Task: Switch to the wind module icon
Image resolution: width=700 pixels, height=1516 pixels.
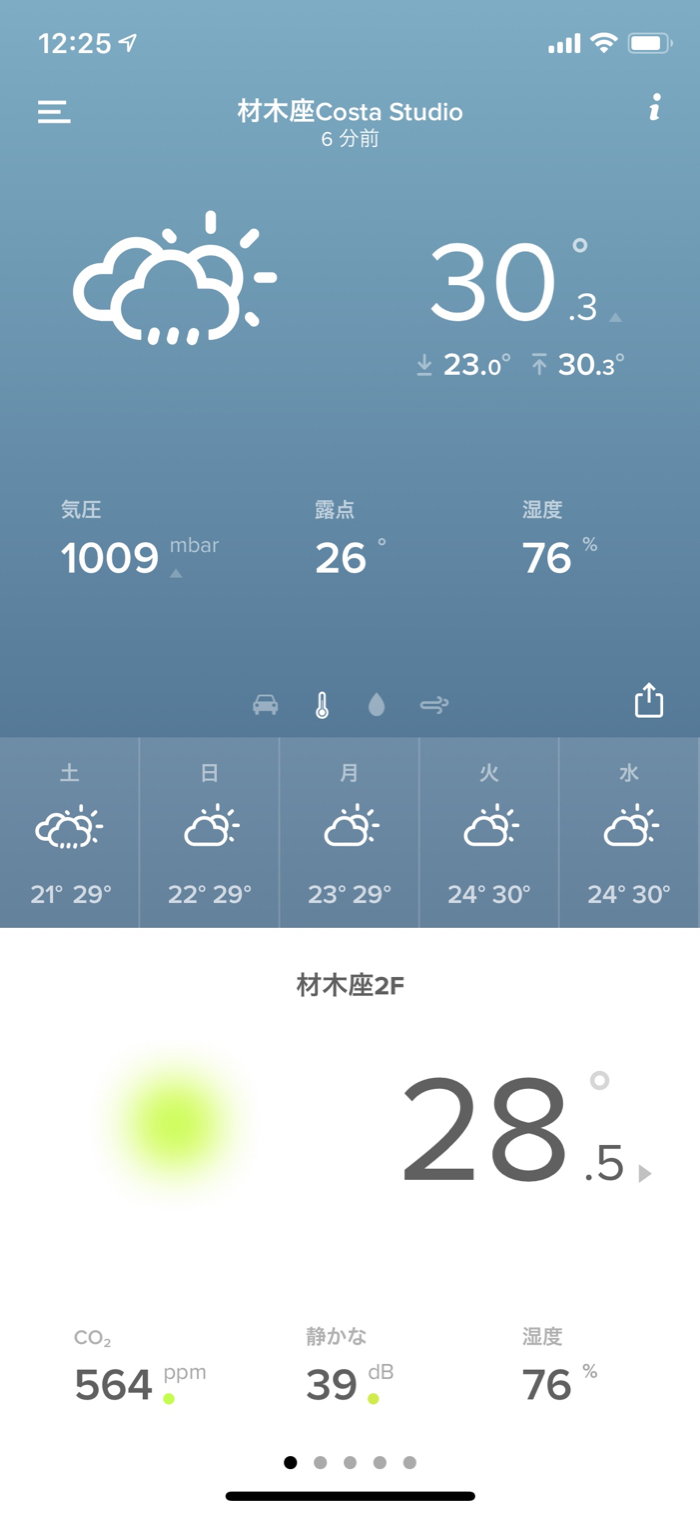Action: tap(434, 705)
